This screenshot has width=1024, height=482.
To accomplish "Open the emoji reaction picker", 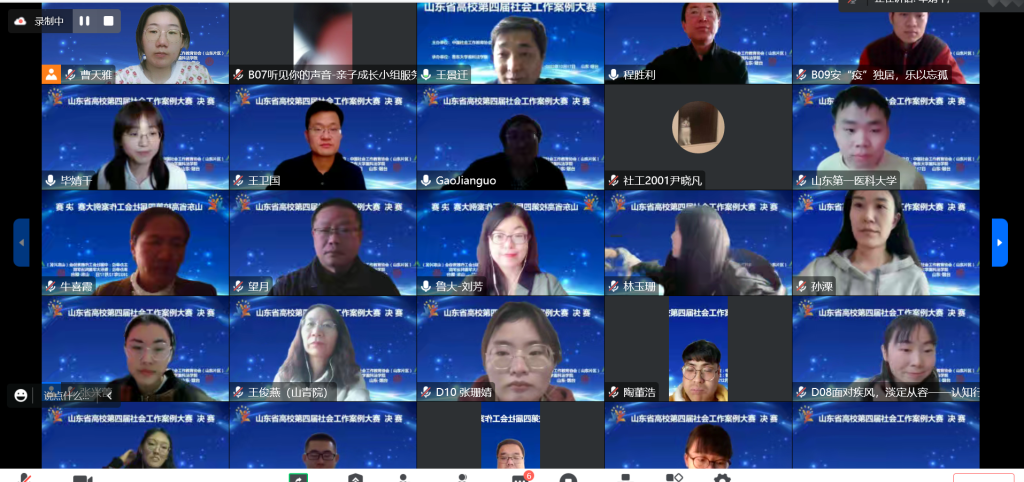I will coord(21,395).
